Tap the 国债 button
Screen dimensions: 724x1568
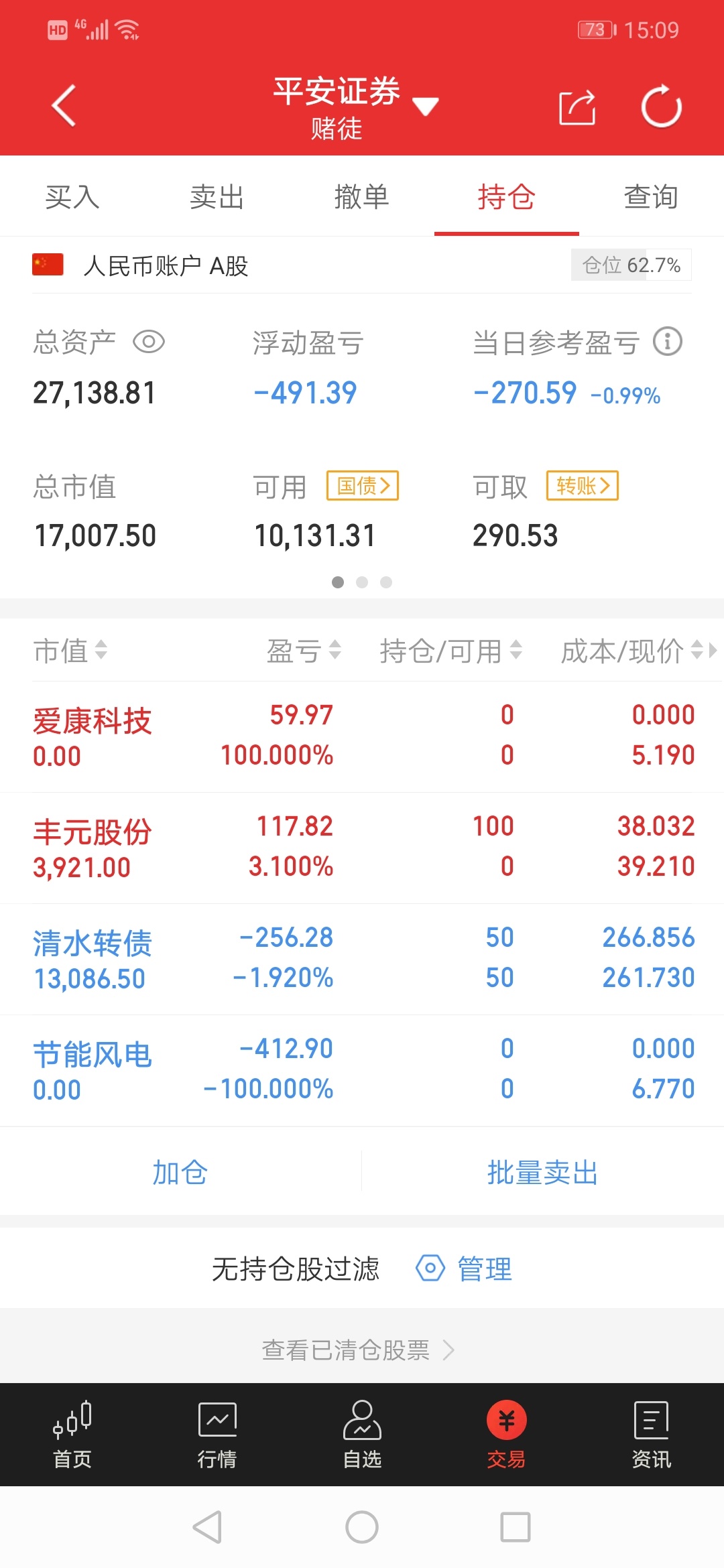(363, 486)
